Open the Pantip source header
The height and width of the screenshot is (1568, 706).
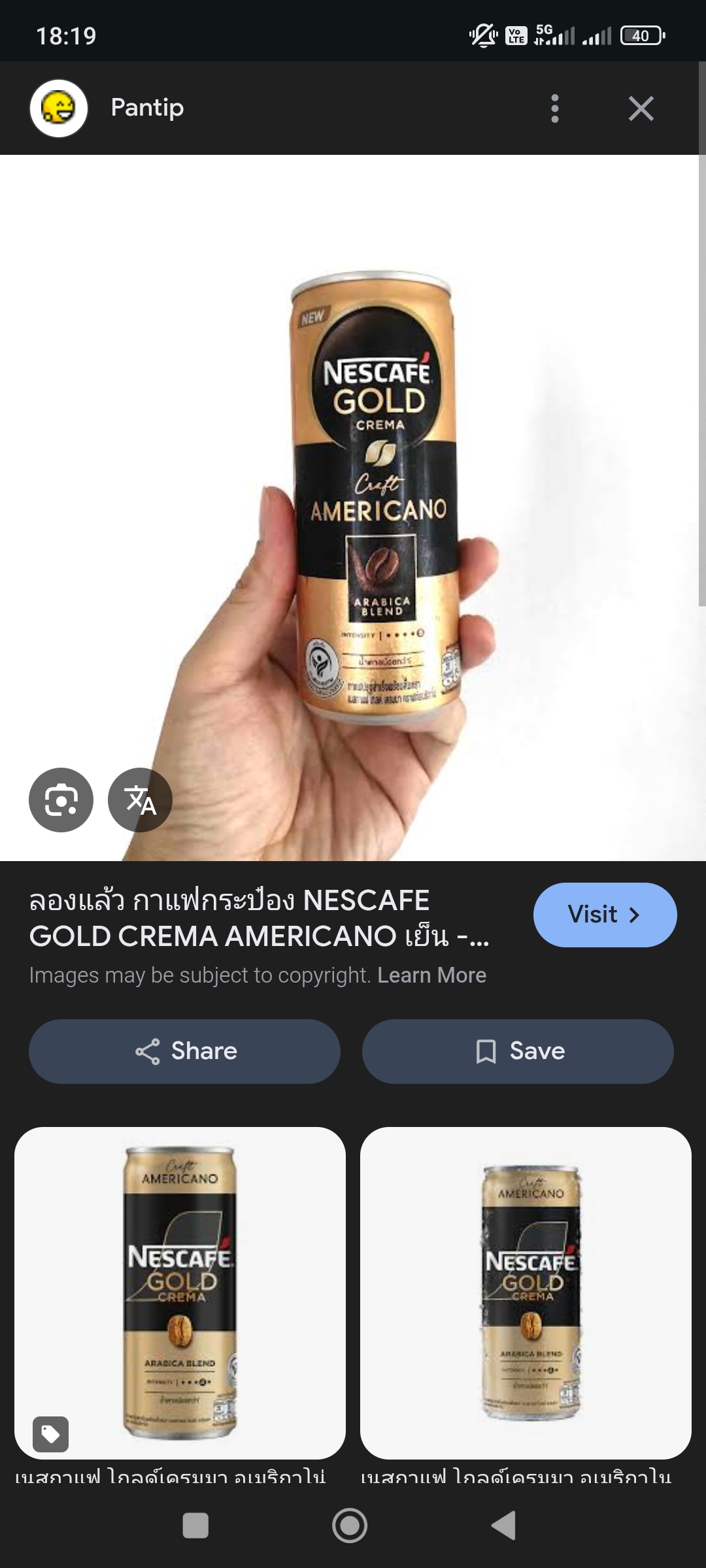point(147,108)
